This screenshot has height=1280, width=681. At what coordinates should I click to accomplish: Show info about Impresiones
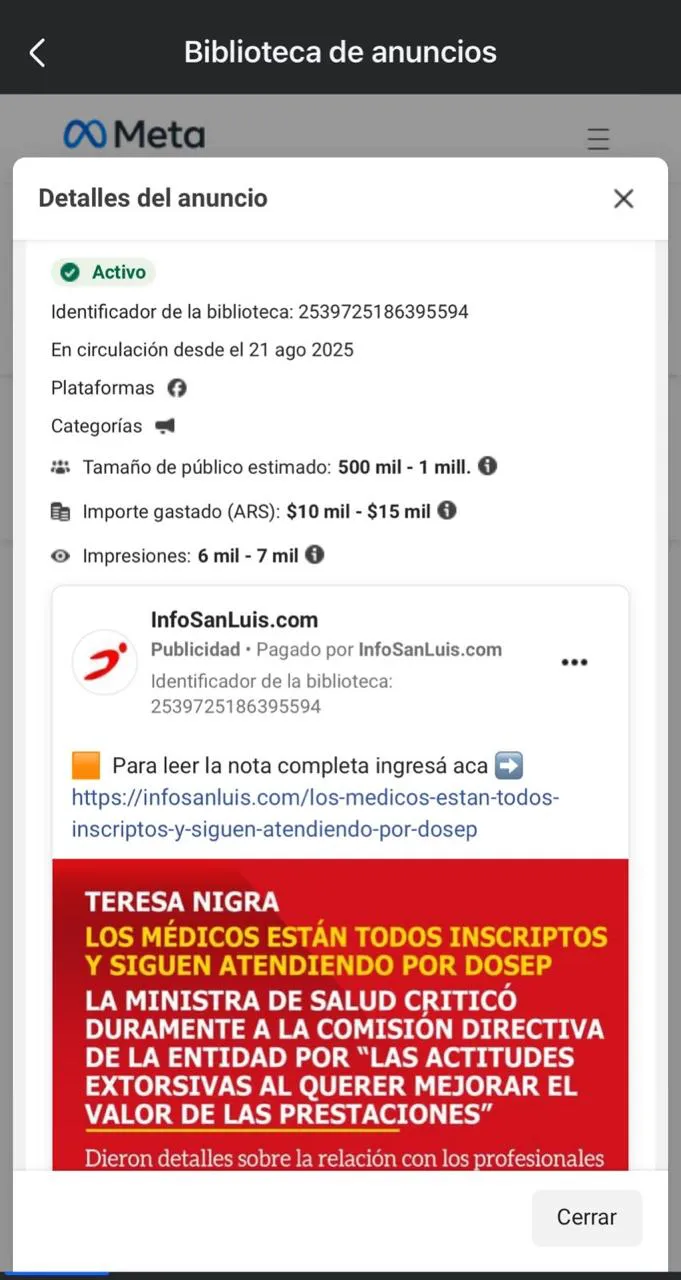point(315,554)
